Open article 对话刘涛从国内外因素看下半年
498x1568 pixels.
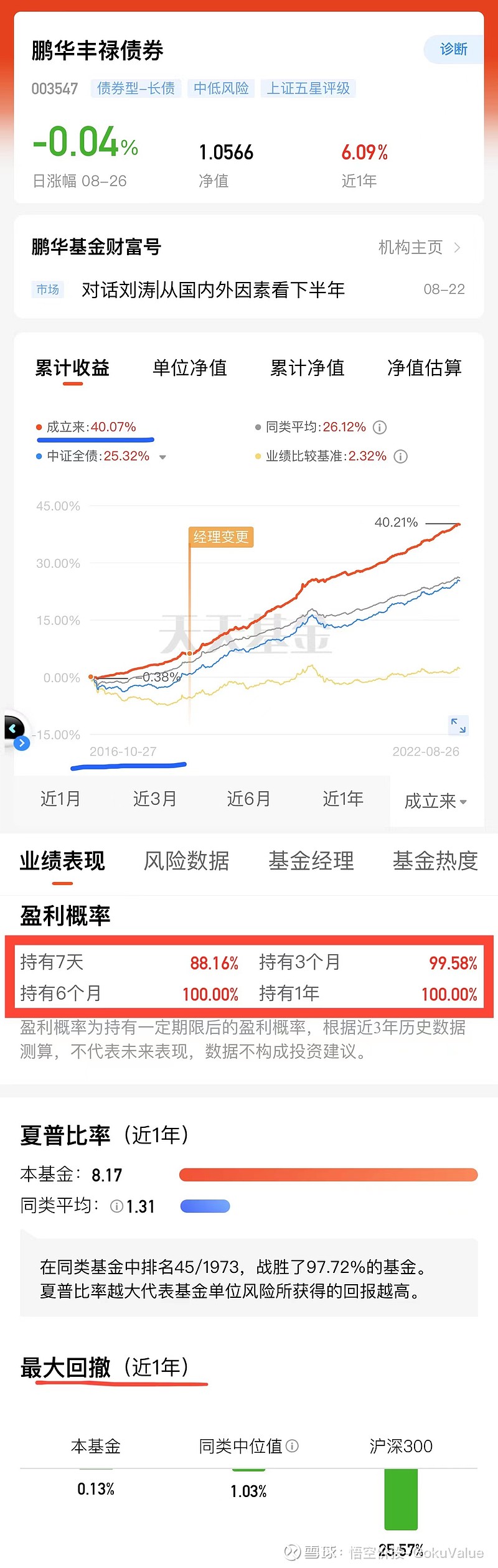(x=213, y=289)
